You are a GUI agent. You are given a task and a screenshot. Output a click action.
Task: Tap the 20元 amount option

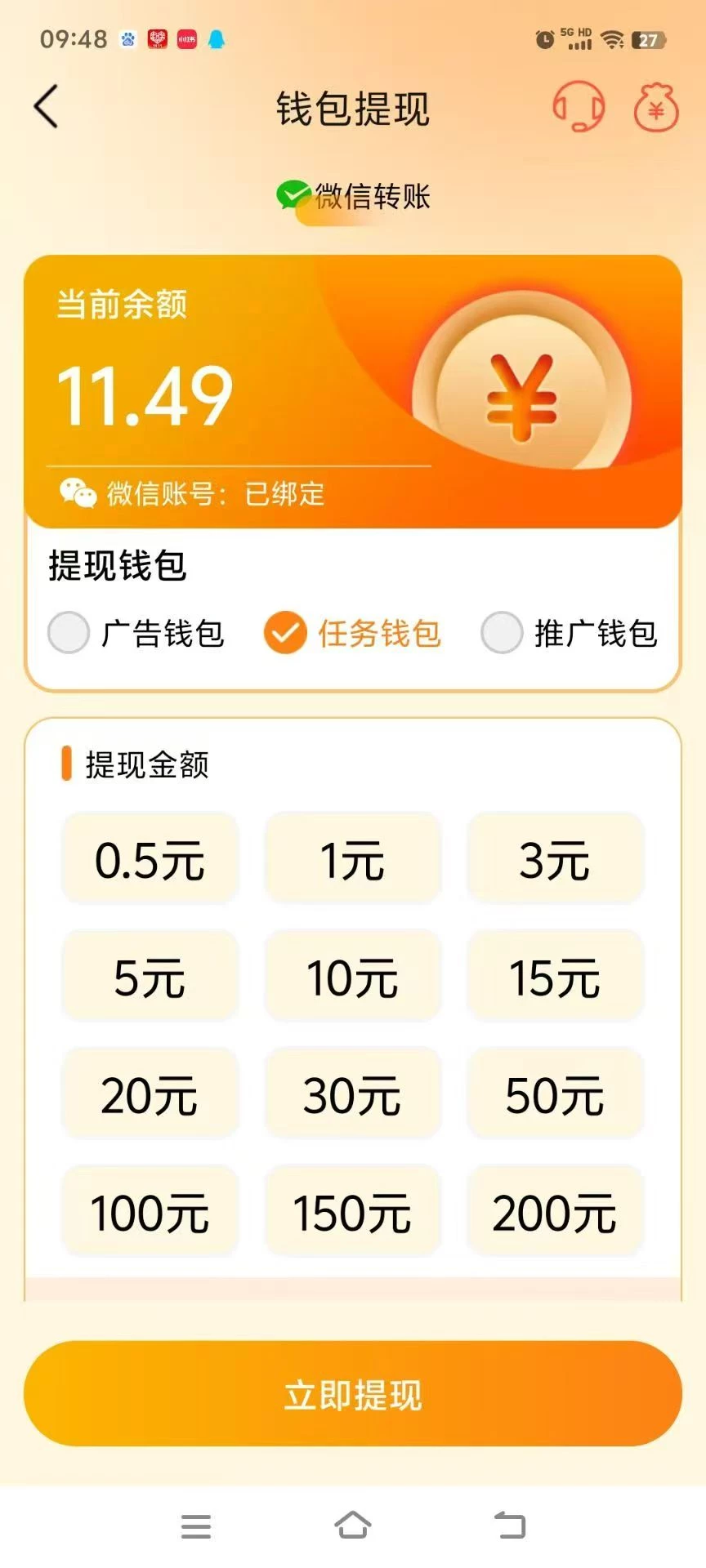(150, 1095)
